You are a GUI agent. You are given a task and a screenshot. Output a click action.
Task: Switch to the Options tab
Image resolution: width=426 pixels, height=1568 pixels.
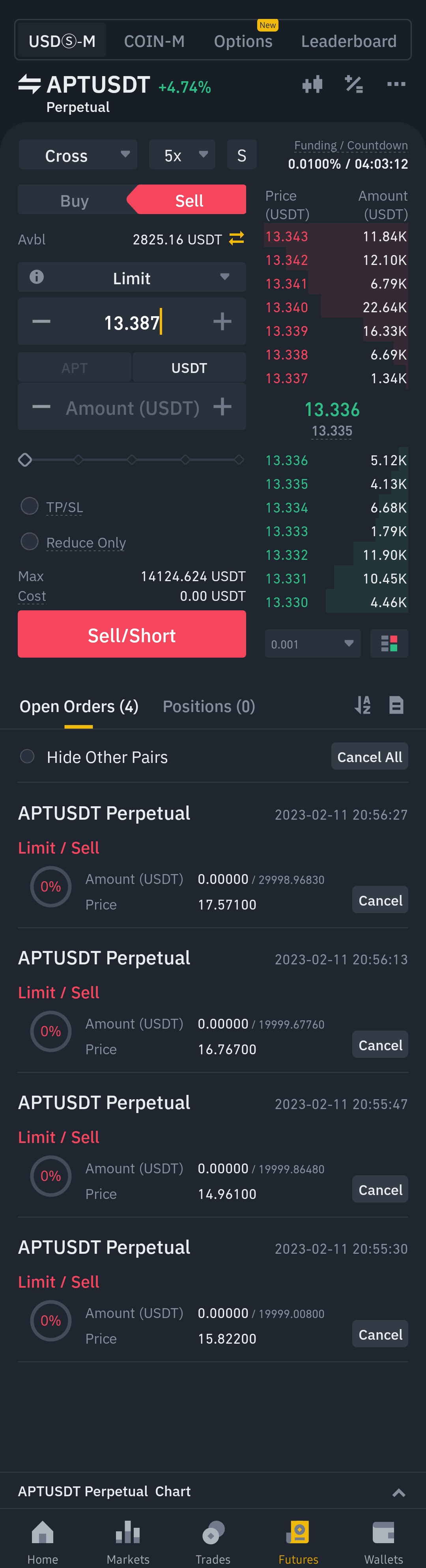(x=243, y=41)
